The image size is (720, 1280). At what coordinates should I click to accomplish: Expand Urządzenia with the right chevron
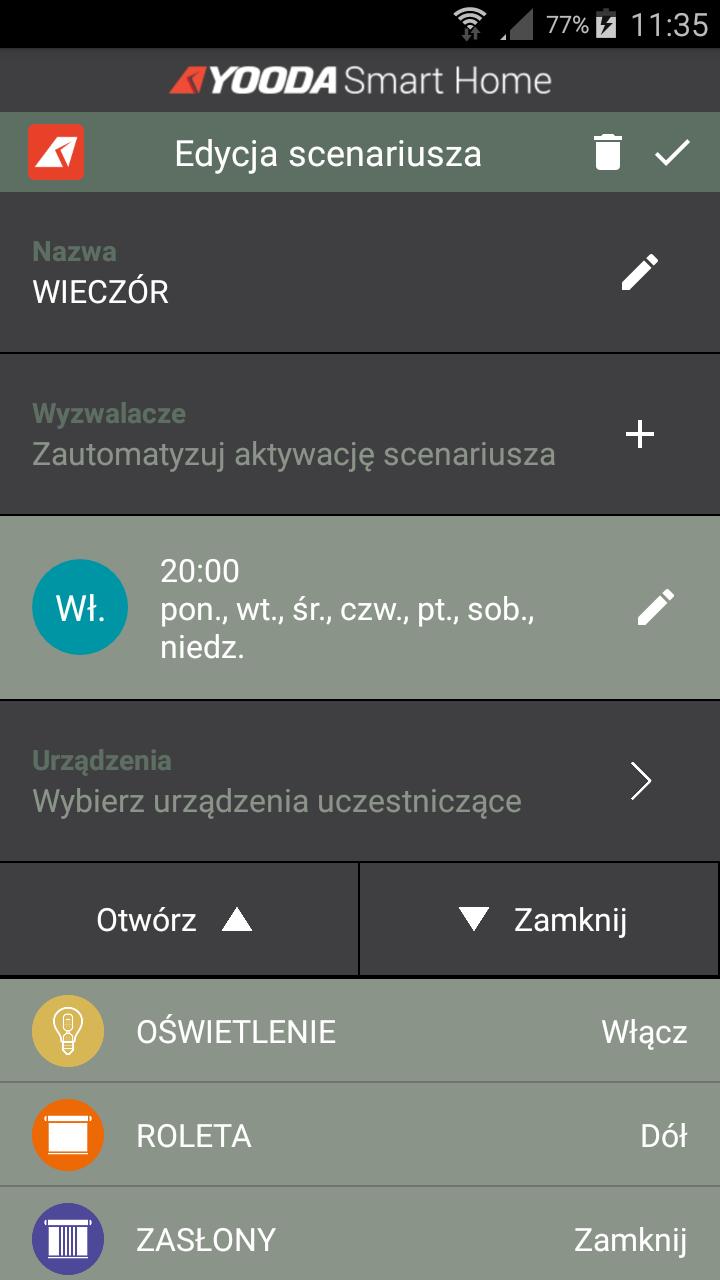tap(641, 781)
